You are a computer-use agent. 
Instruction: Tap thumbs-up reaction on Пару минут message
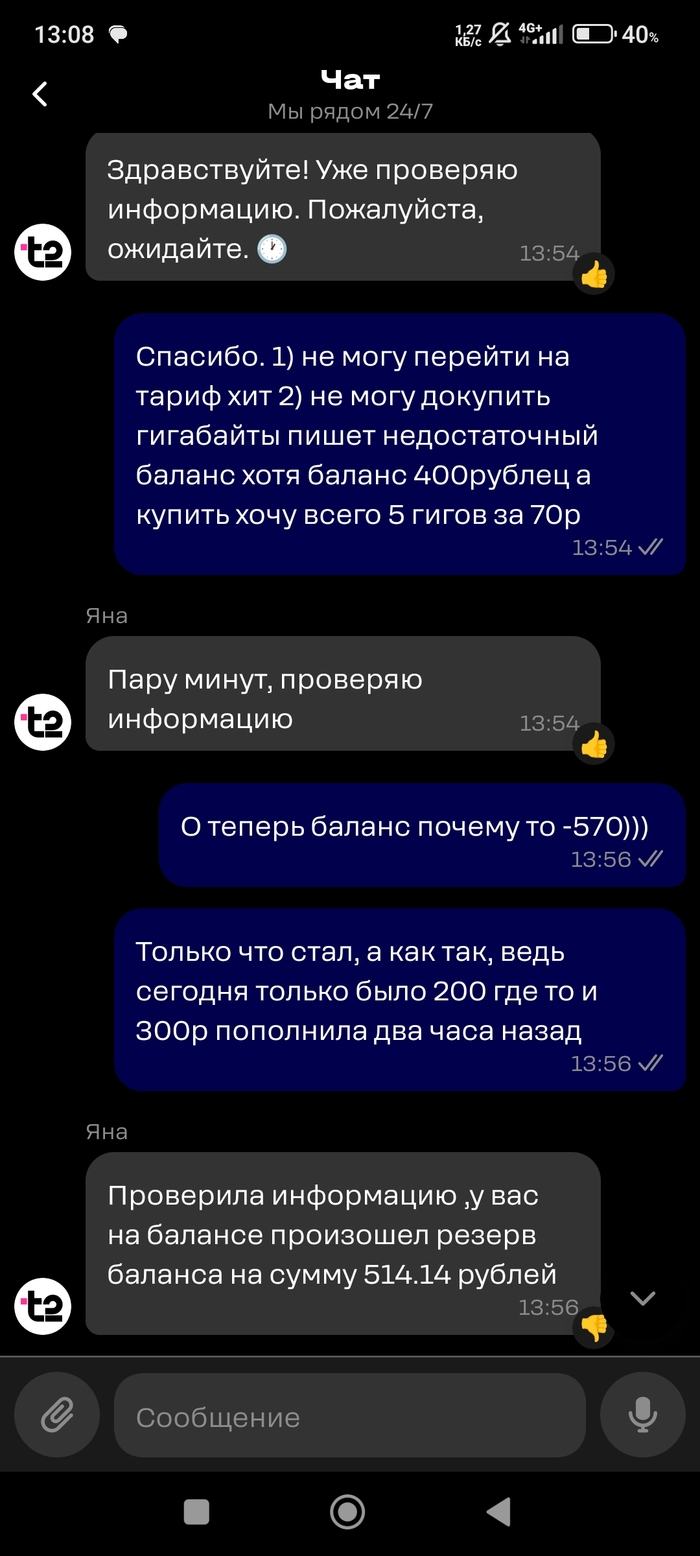pyautogui.click(x=594, y=744)
